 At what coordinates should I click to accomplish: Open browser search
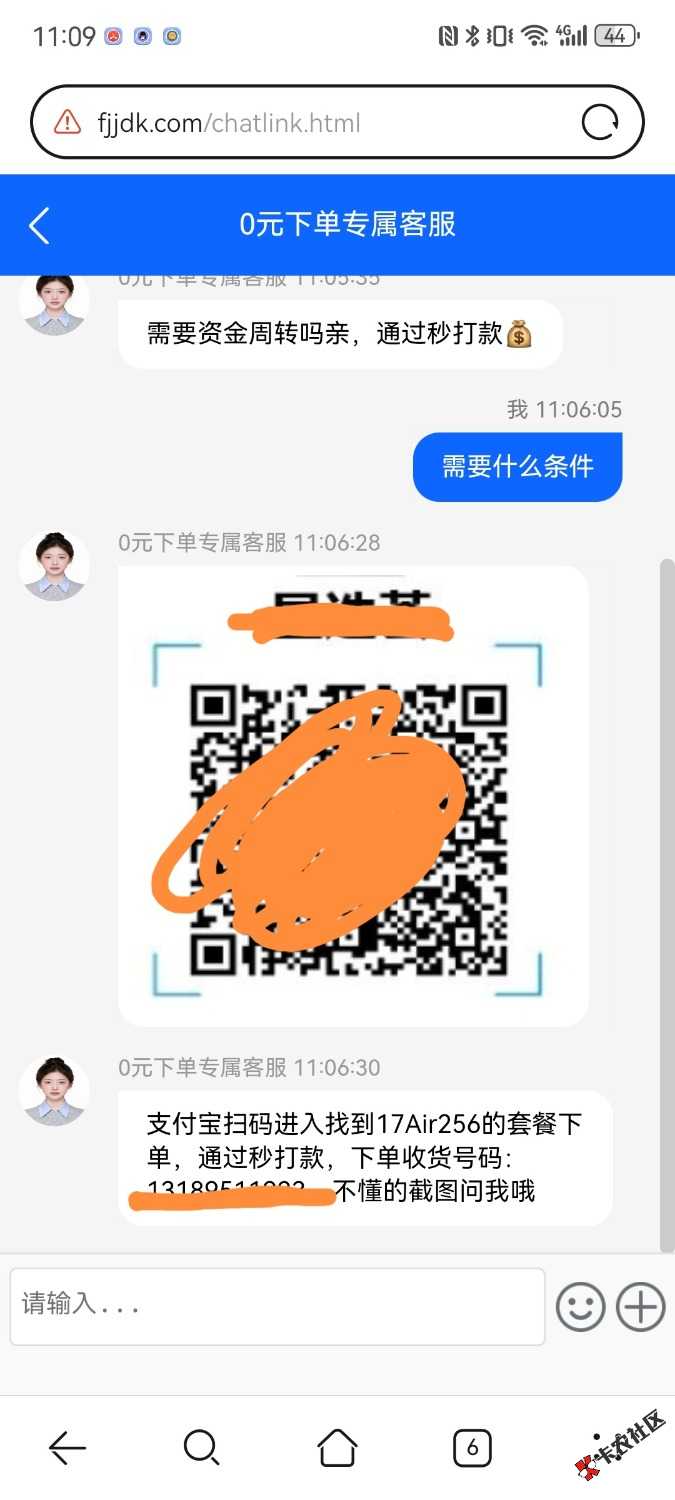[202, 1446]
